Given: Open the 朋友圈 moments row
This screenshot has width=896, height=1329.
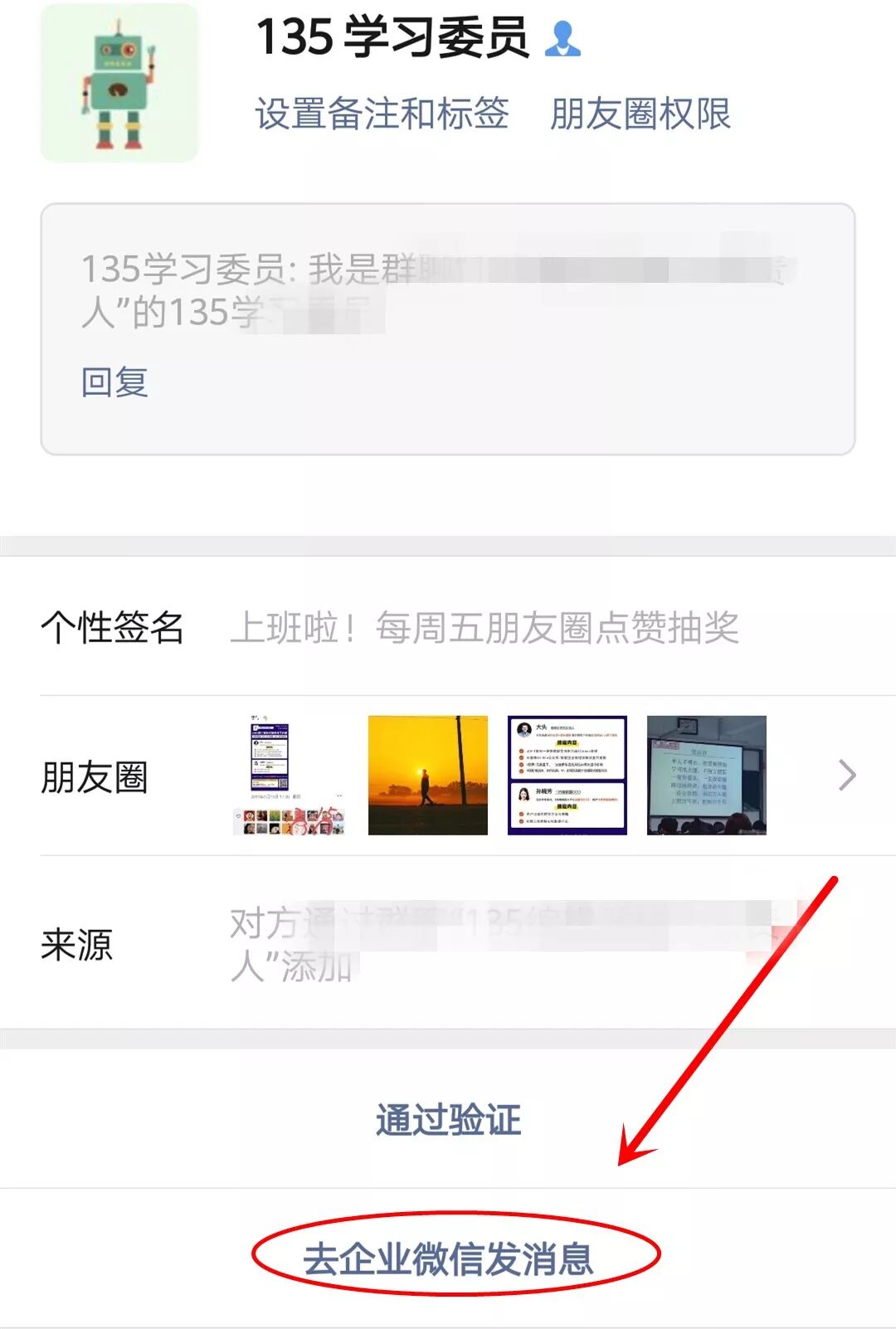Looking at the screenshot, I should pos(448,776).
